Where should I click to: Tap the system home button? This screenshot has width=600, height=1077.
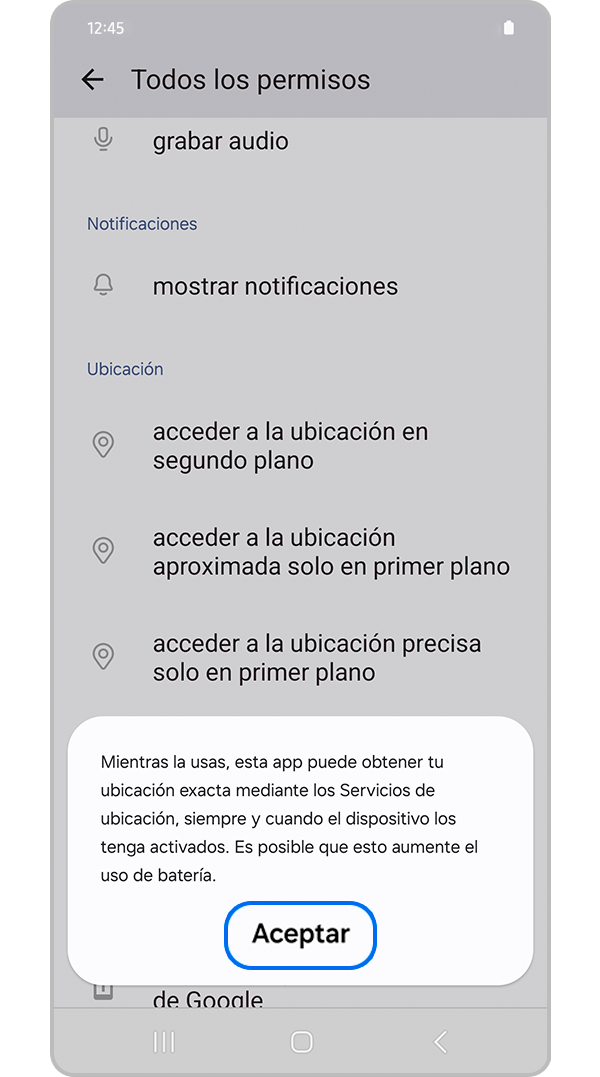coord(301,1042)
